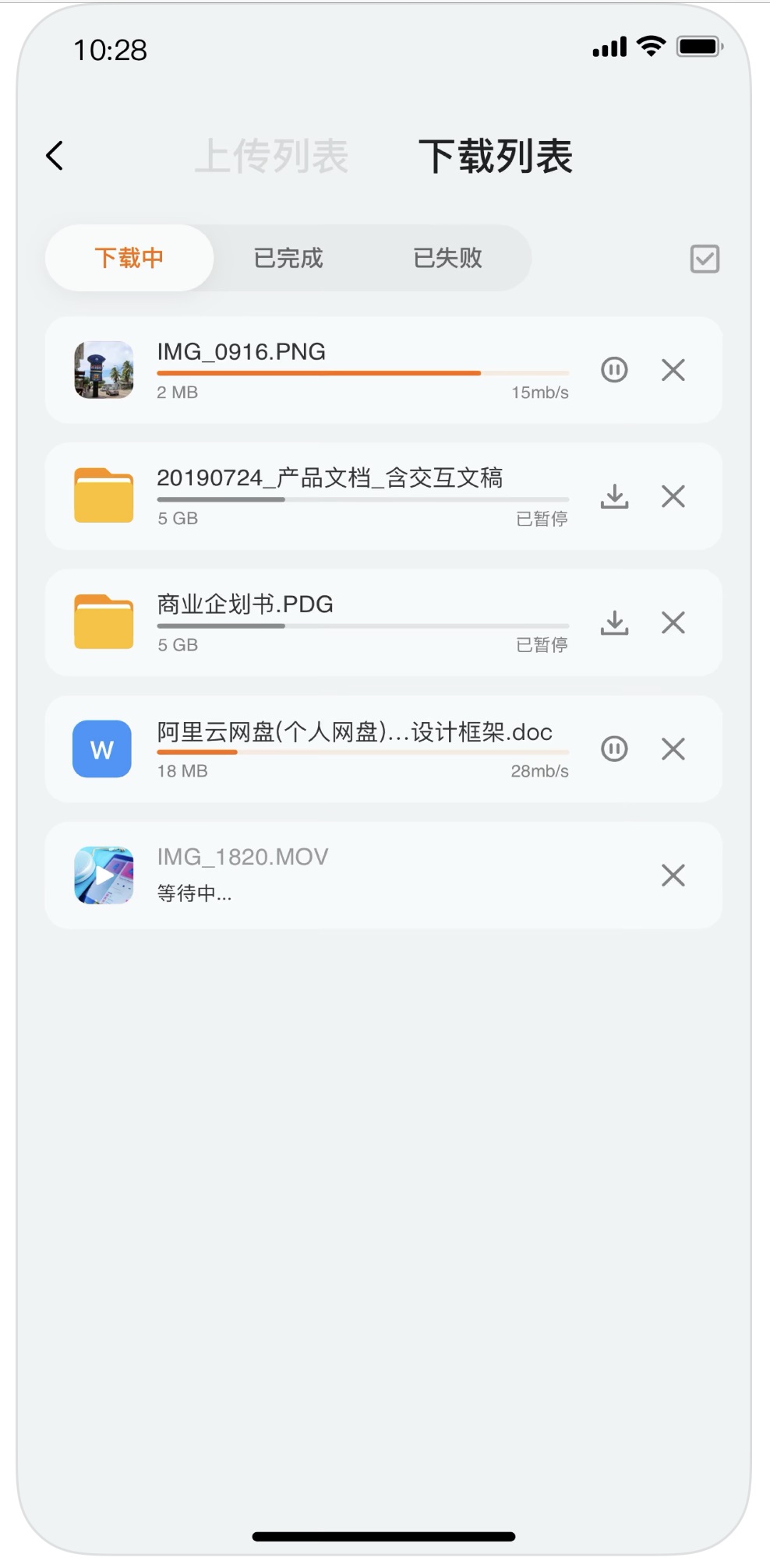This screenshot has height=1568, width=770.
Task: Switch to the 已失败 tab
Action: tap(448, 258)
